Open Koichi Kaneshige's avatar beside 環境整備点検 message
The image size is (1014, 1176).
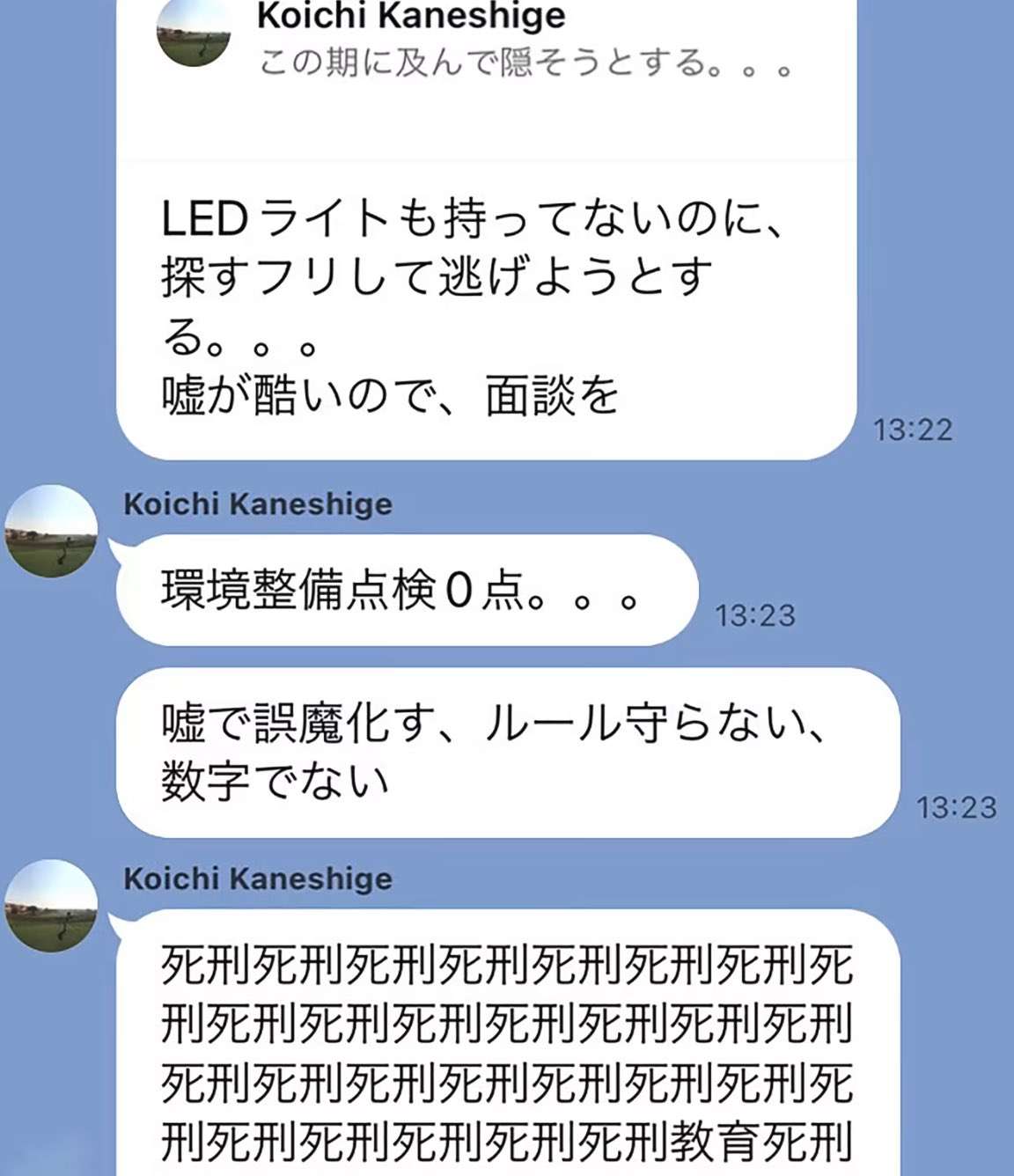click(52, 531)
